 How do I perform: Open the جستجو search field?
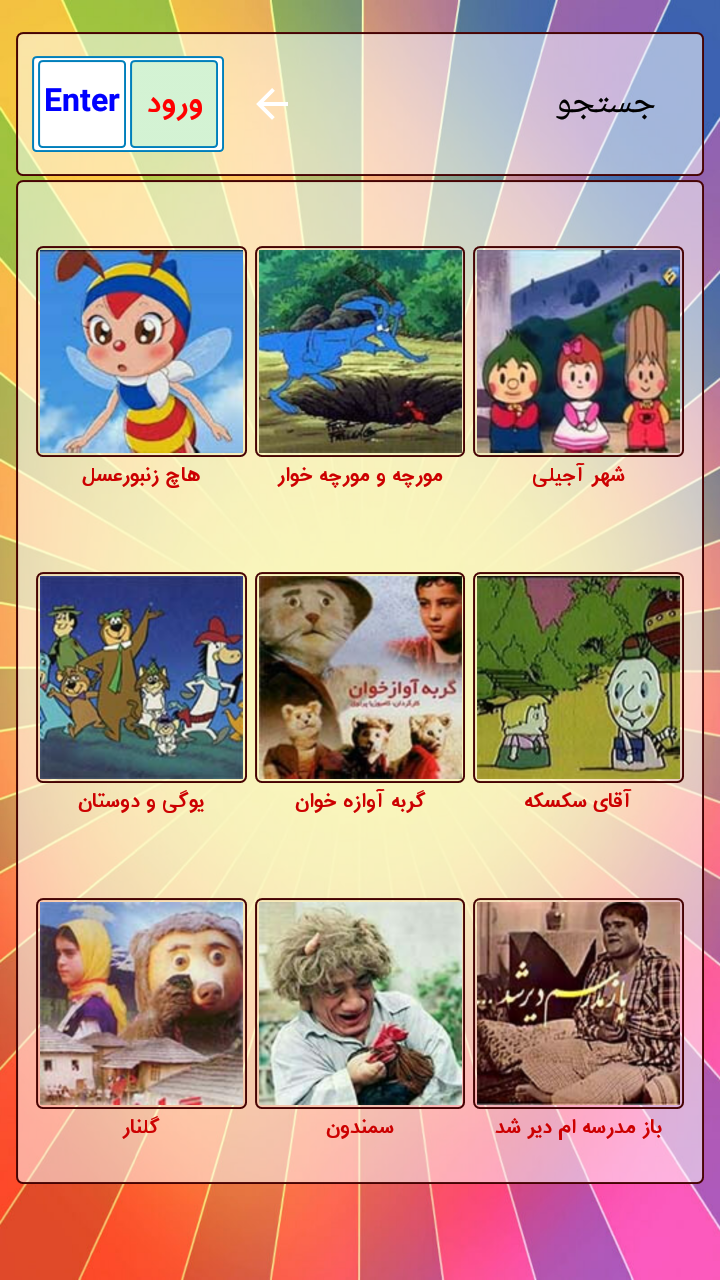604,104
